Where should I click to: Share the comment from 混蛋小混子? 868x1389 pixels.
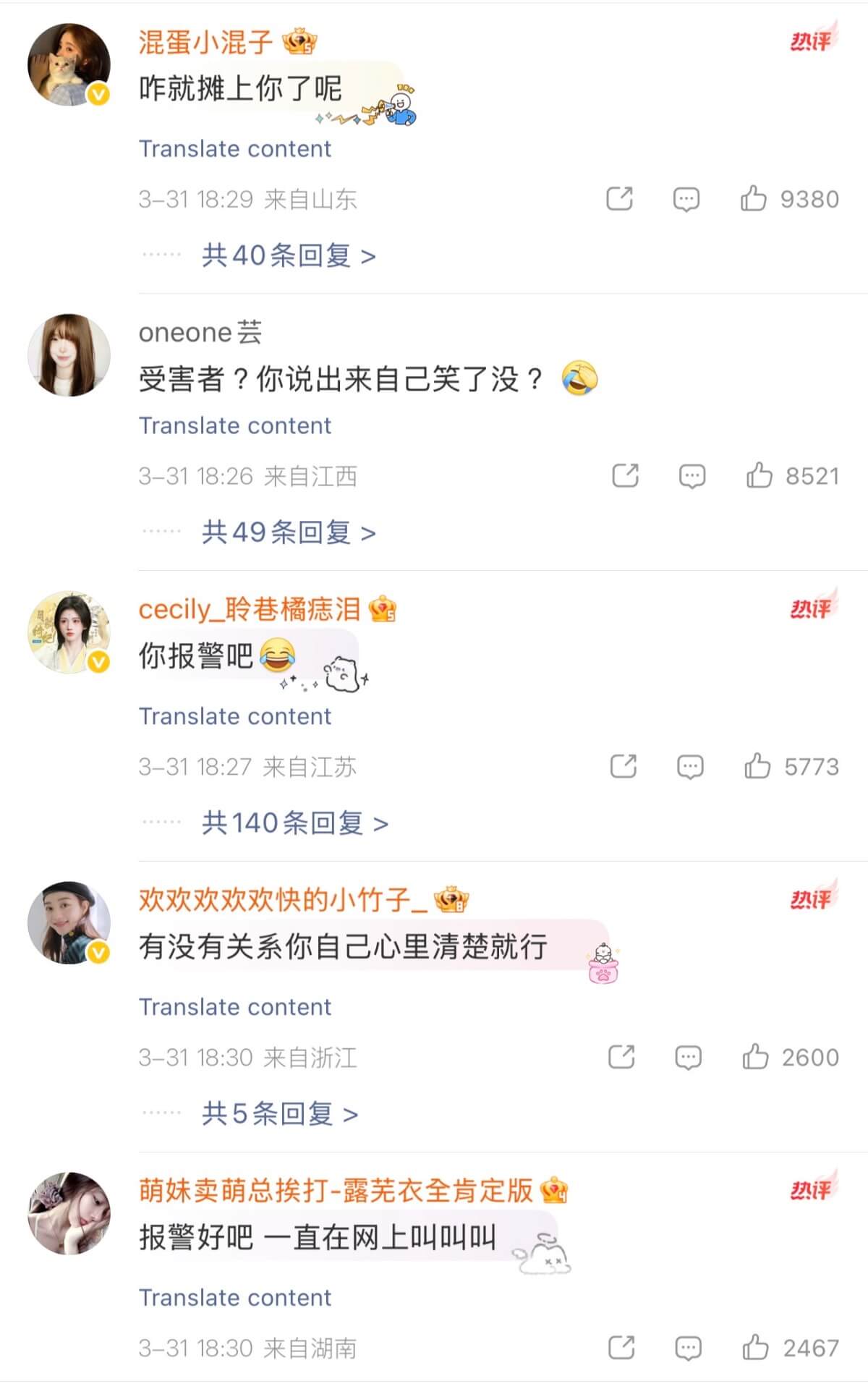pos(619,198)
